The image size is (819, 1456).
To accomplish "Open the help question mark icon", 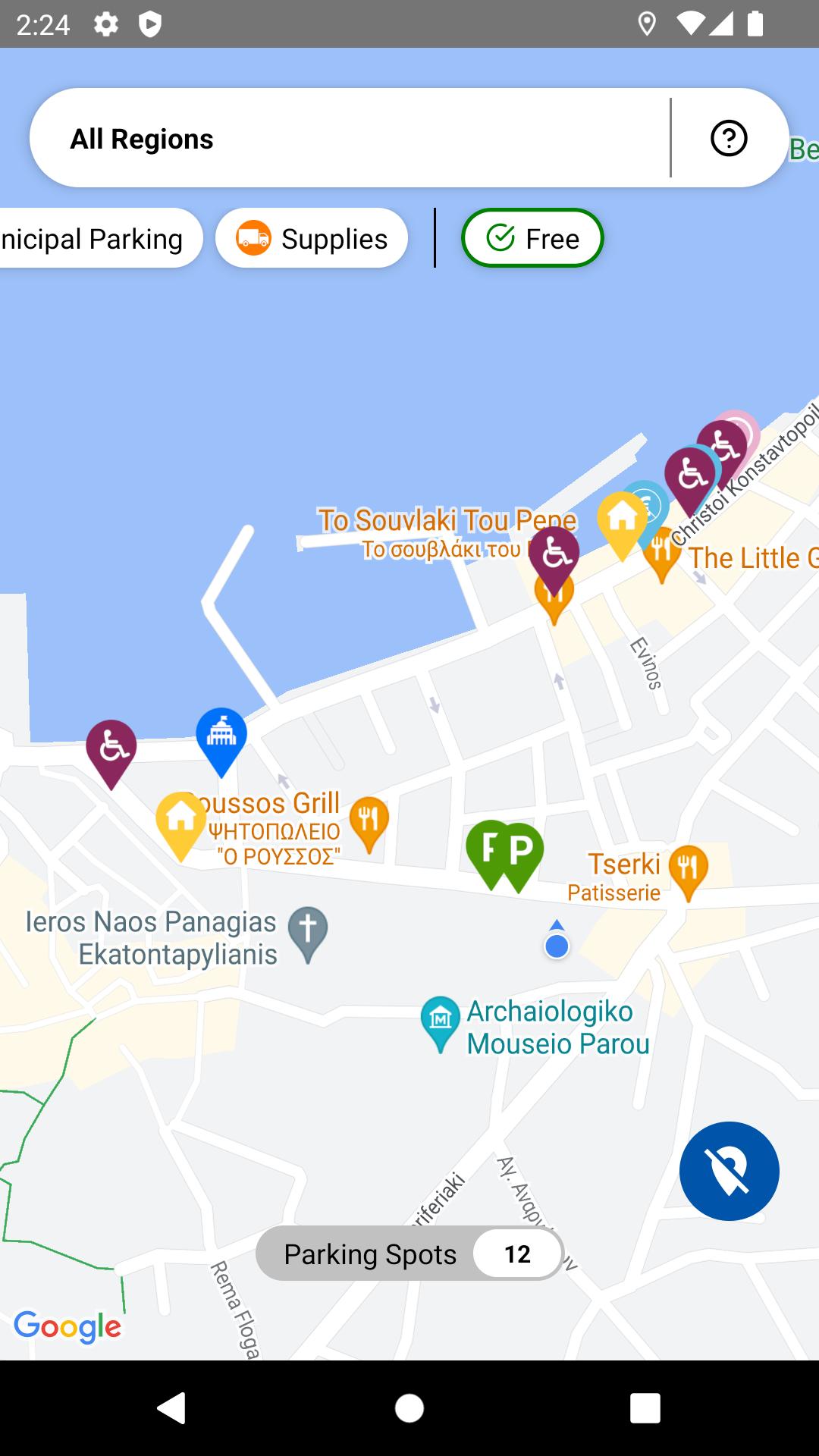I will click(729, 138).
